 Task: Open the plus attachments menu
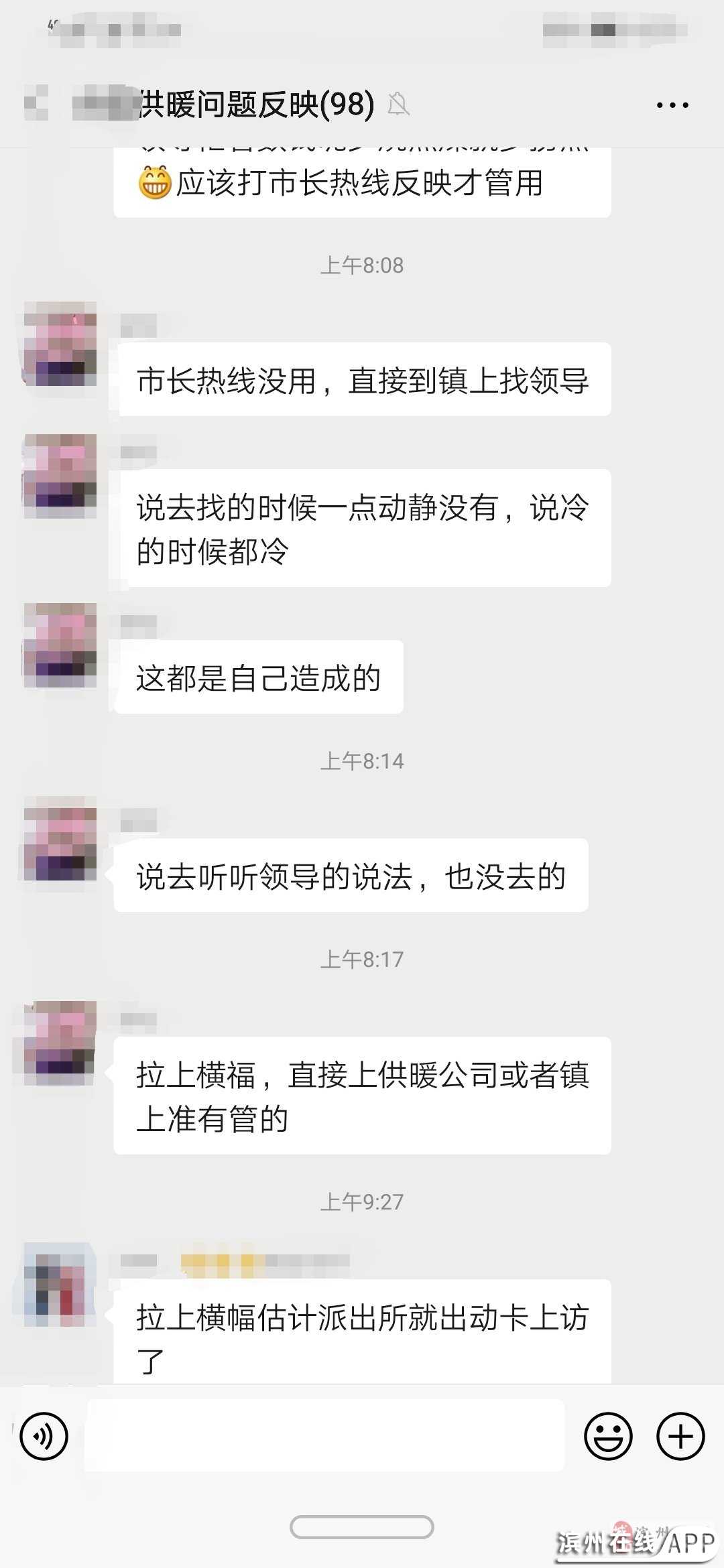click(x=680, y=1436)
